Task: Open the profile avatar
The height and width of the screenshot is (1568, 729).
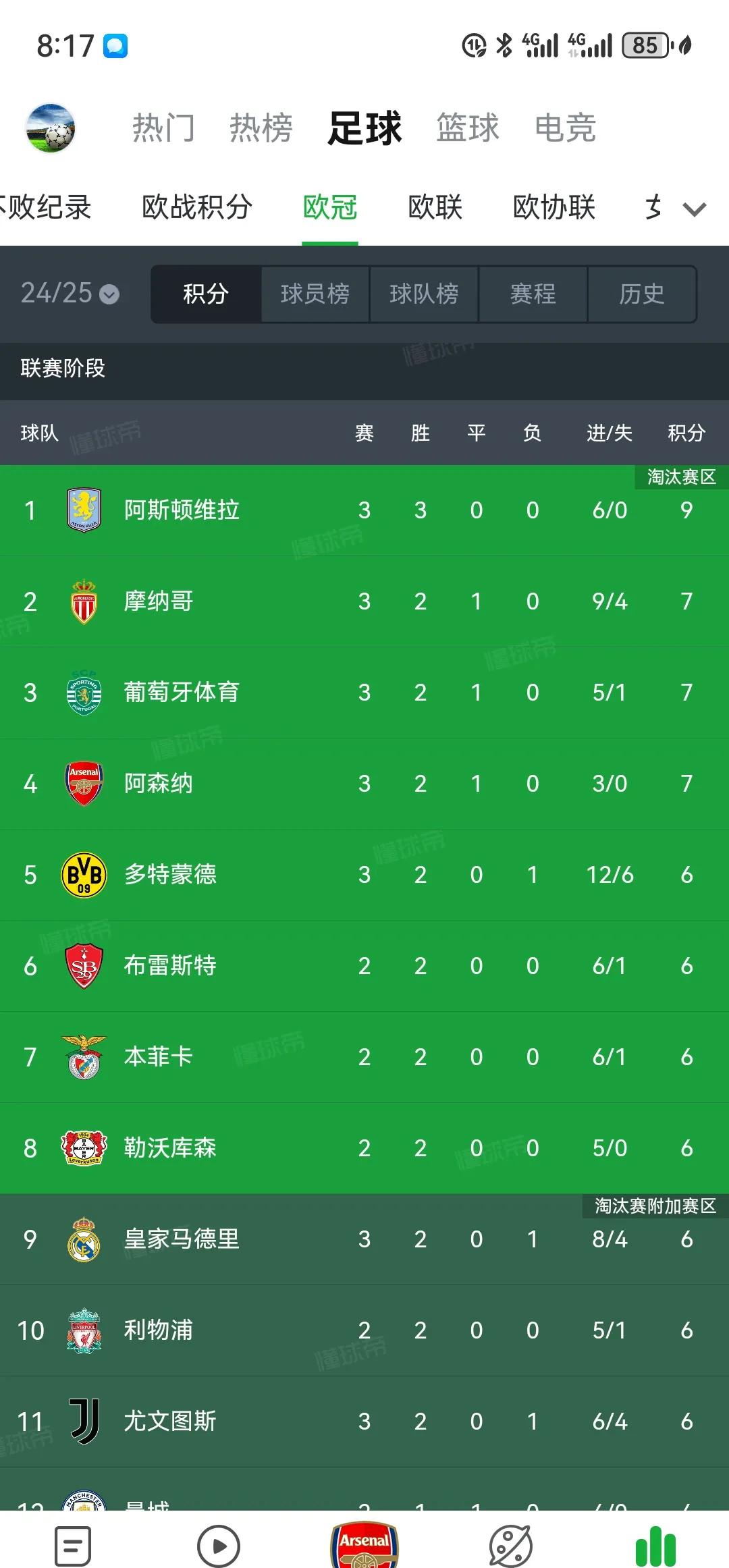Action: point(50,128)
